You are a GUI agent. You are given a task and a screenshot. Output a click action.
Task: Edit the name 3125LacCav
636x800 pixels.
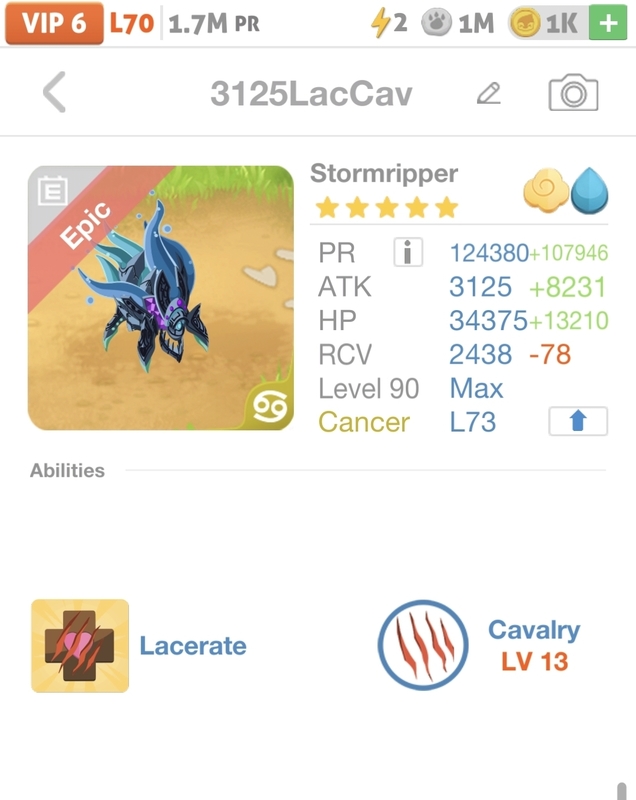click(488, 94)
